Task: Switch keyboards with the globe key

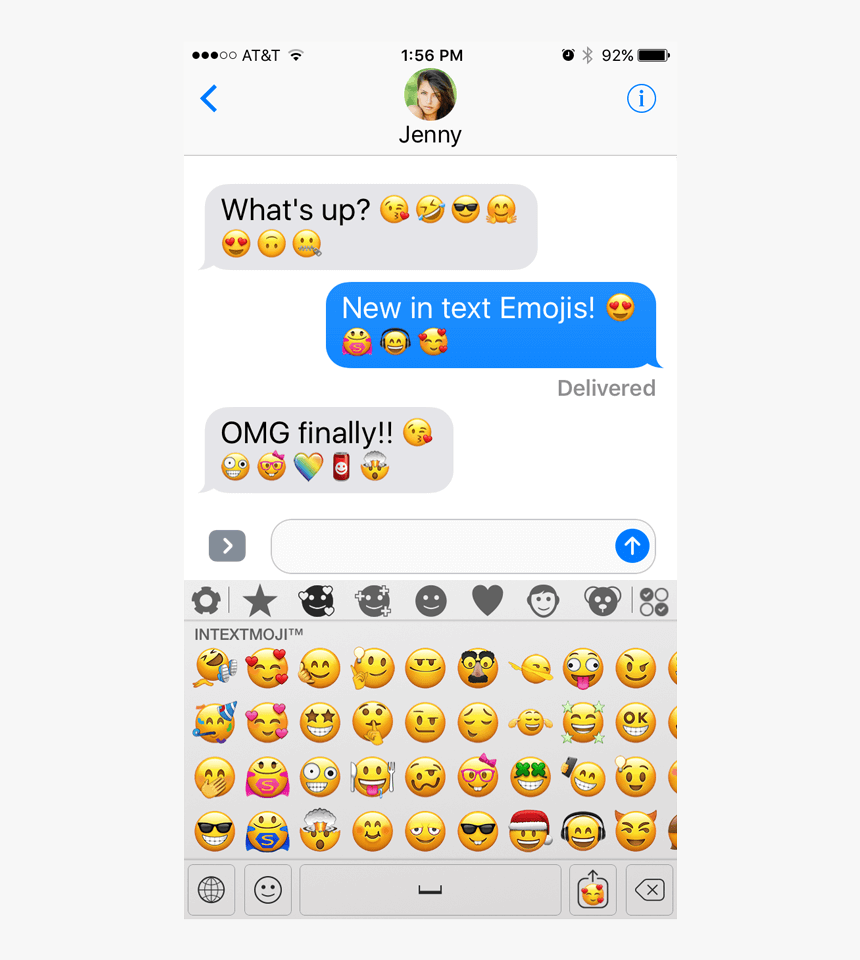Action: coord(211,890)
